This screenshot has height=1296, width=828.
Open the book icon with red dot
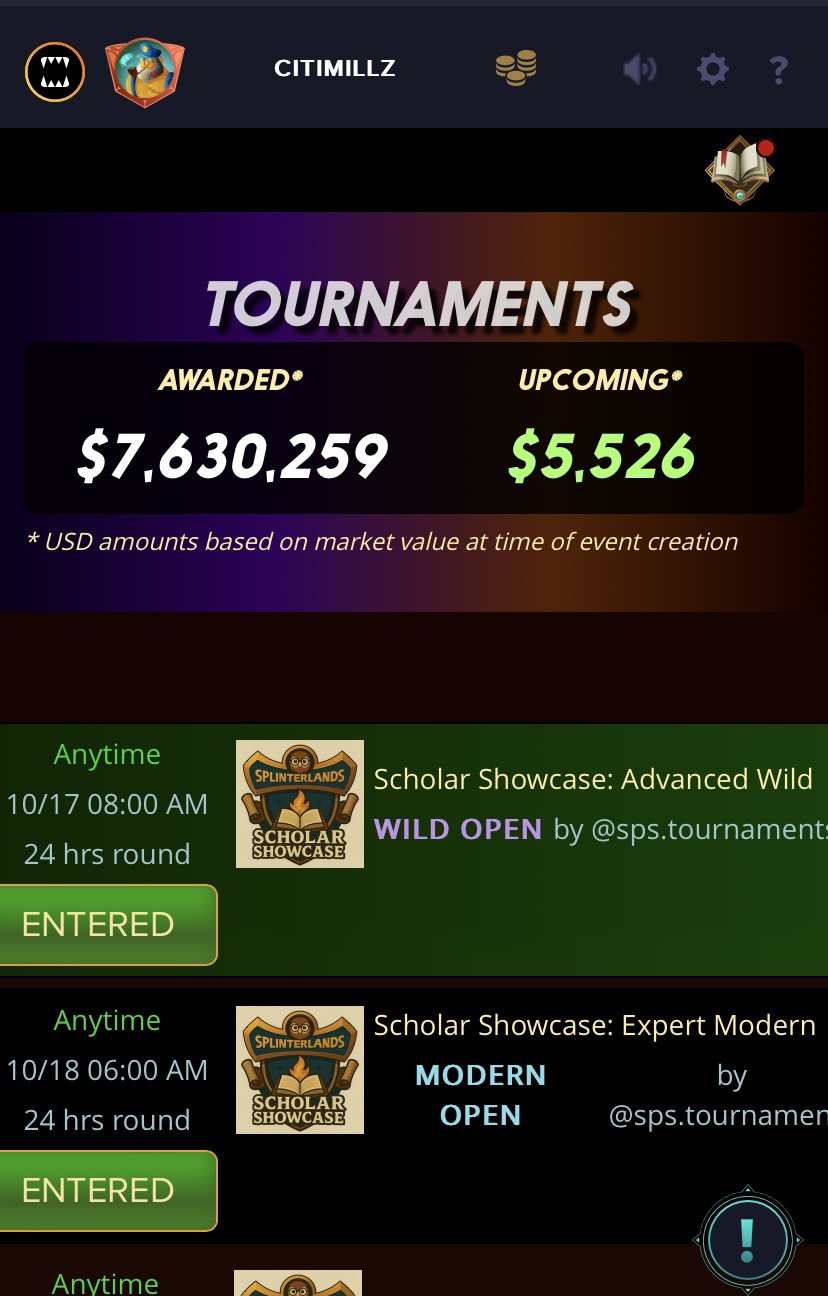(741, 171)
